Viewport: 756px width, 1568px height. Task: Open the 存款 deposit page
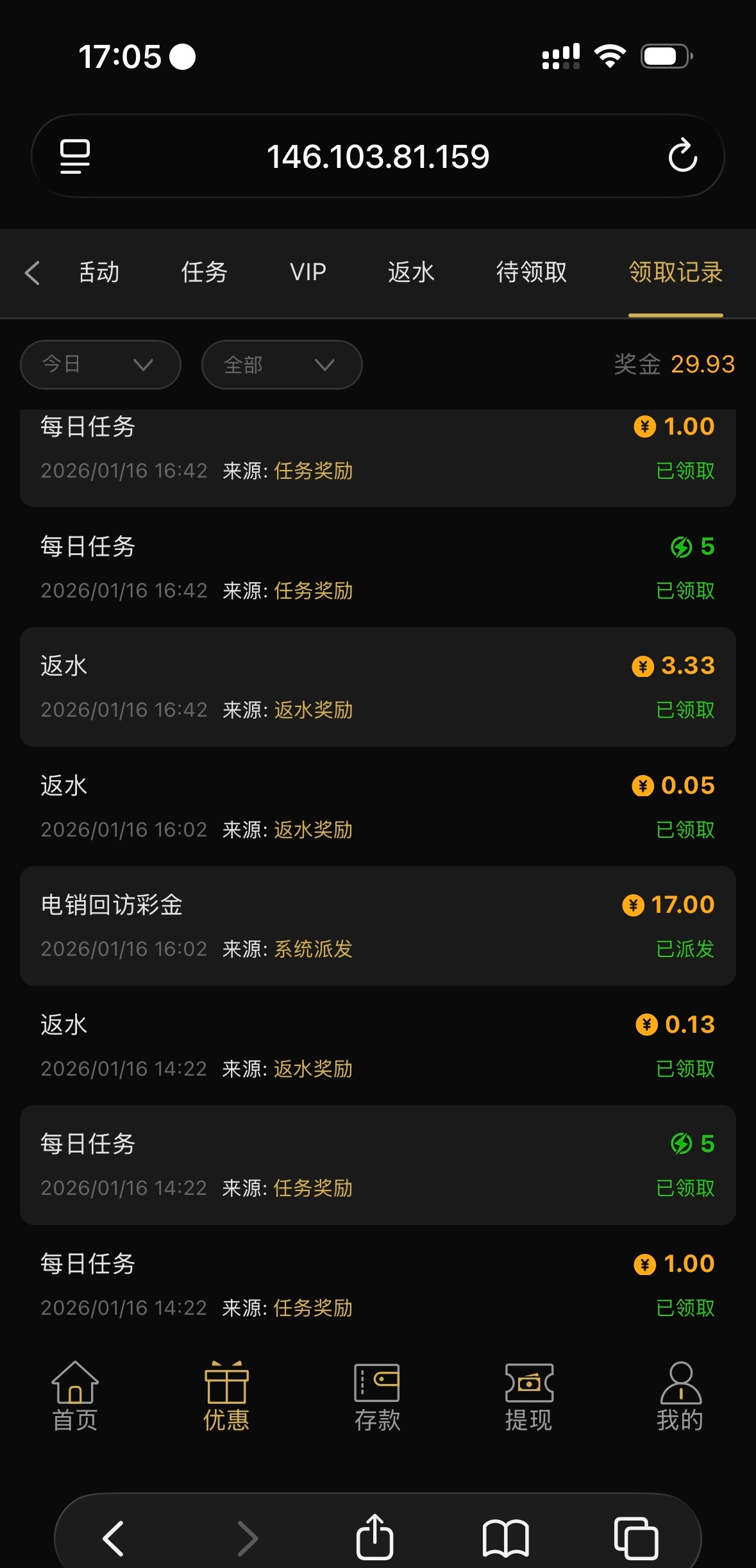[377, 1396]
